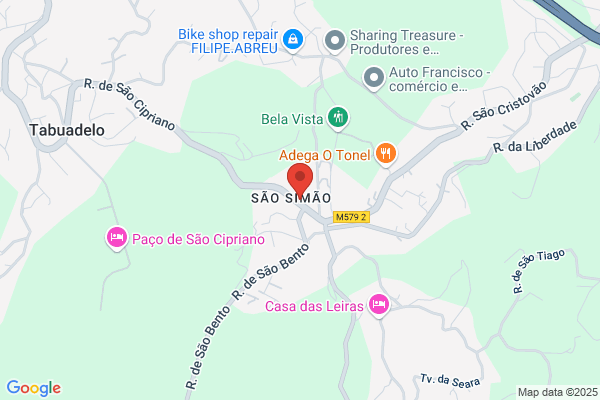Tap the red location pin at São Simão
This screenshot has width=600, height=400.
(300, 180)
